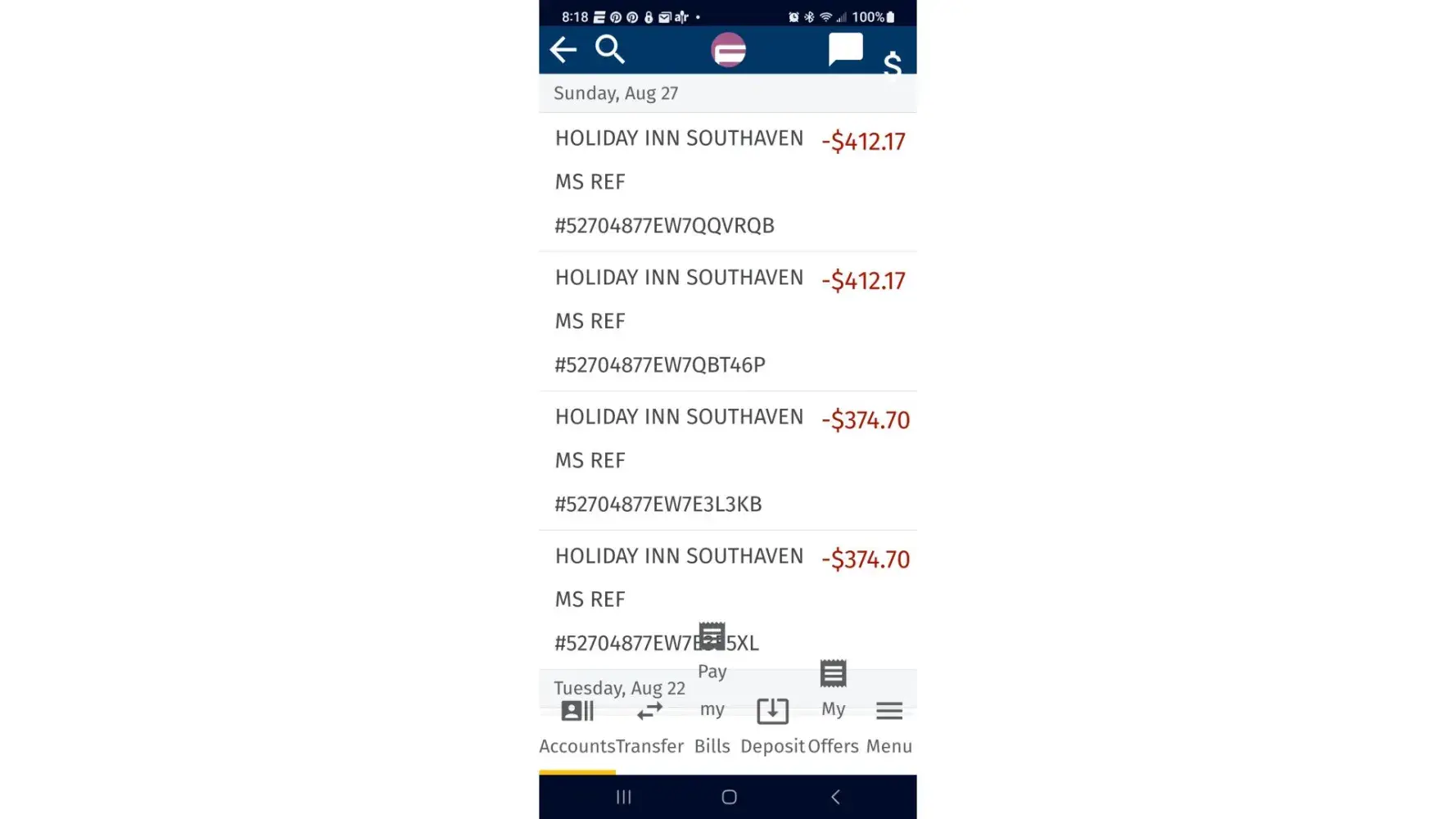Open Holiday Inn transaction ending QBT46P
1456x819 pixels.
727,321
